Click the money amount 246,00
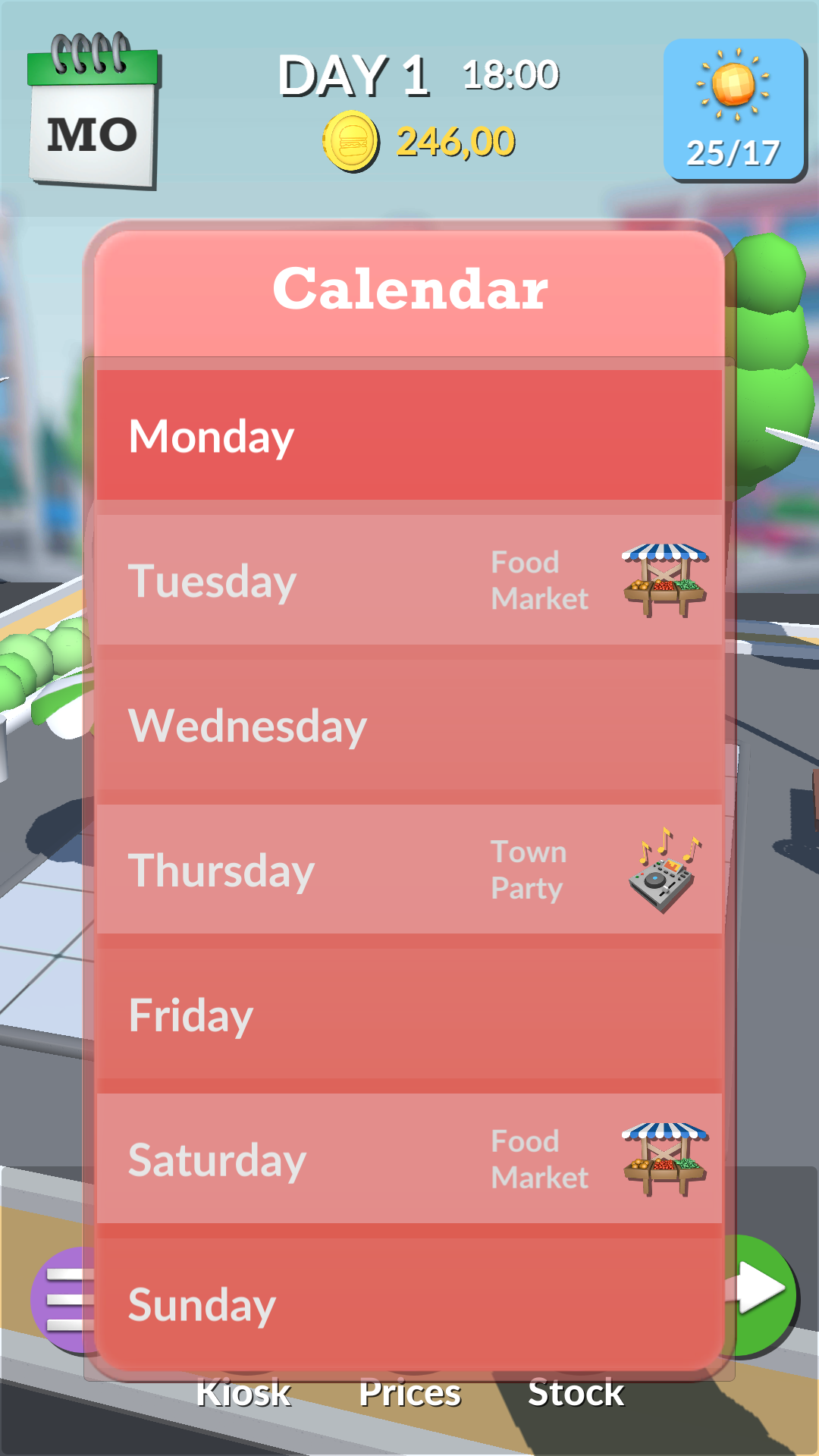 point(455,139)
